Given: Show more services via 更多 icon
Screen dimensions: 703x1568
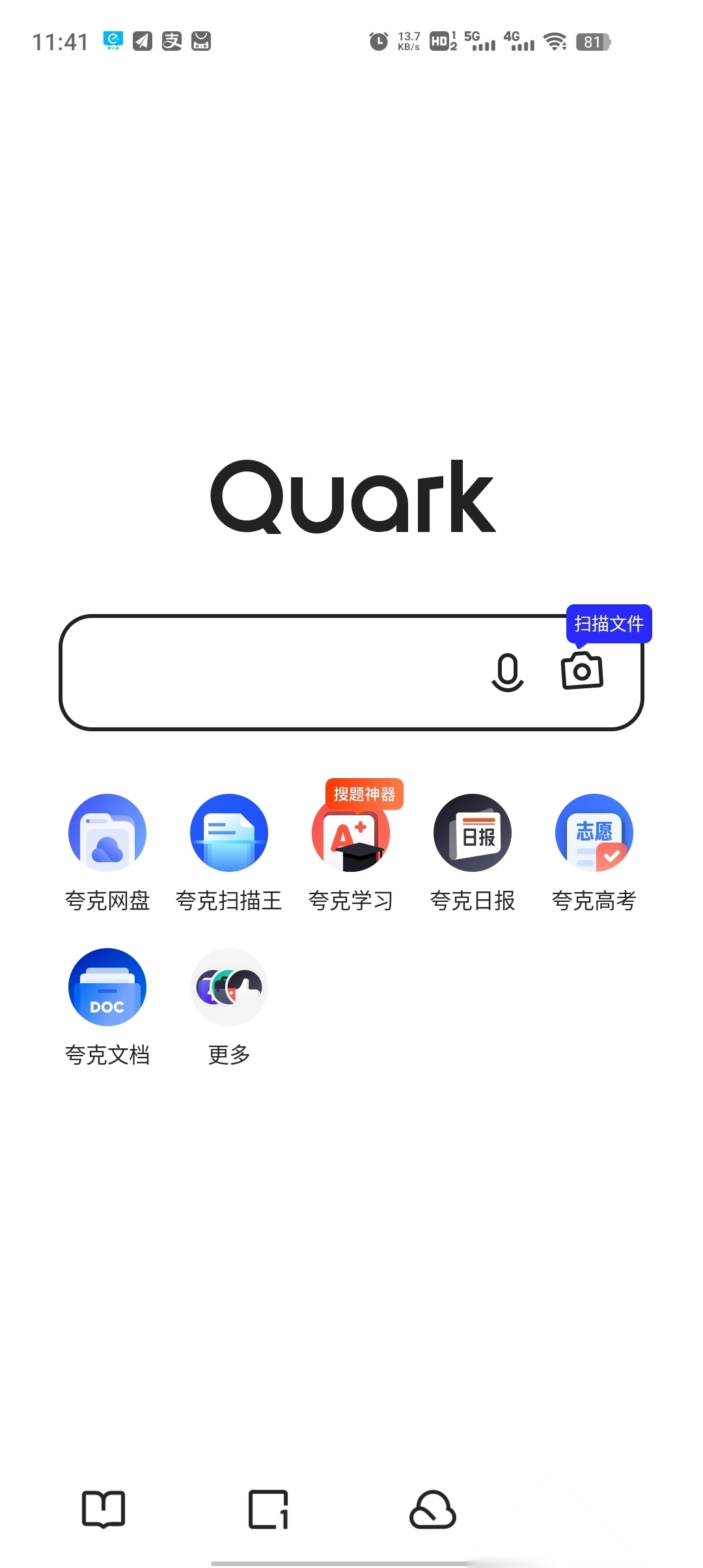Looking at the screenshot, I should 228,987.
